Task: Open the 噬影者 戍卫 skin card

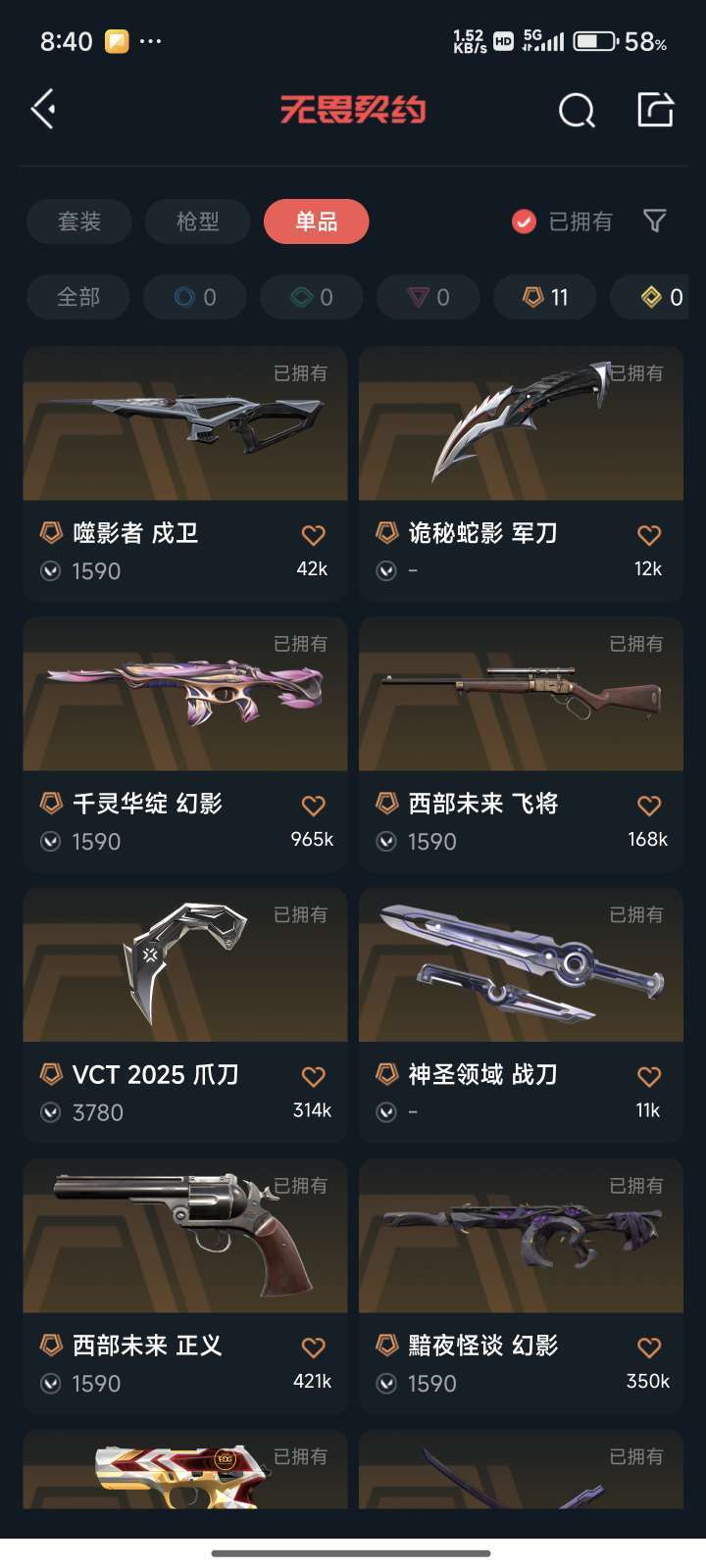Action: pos(185,473)
